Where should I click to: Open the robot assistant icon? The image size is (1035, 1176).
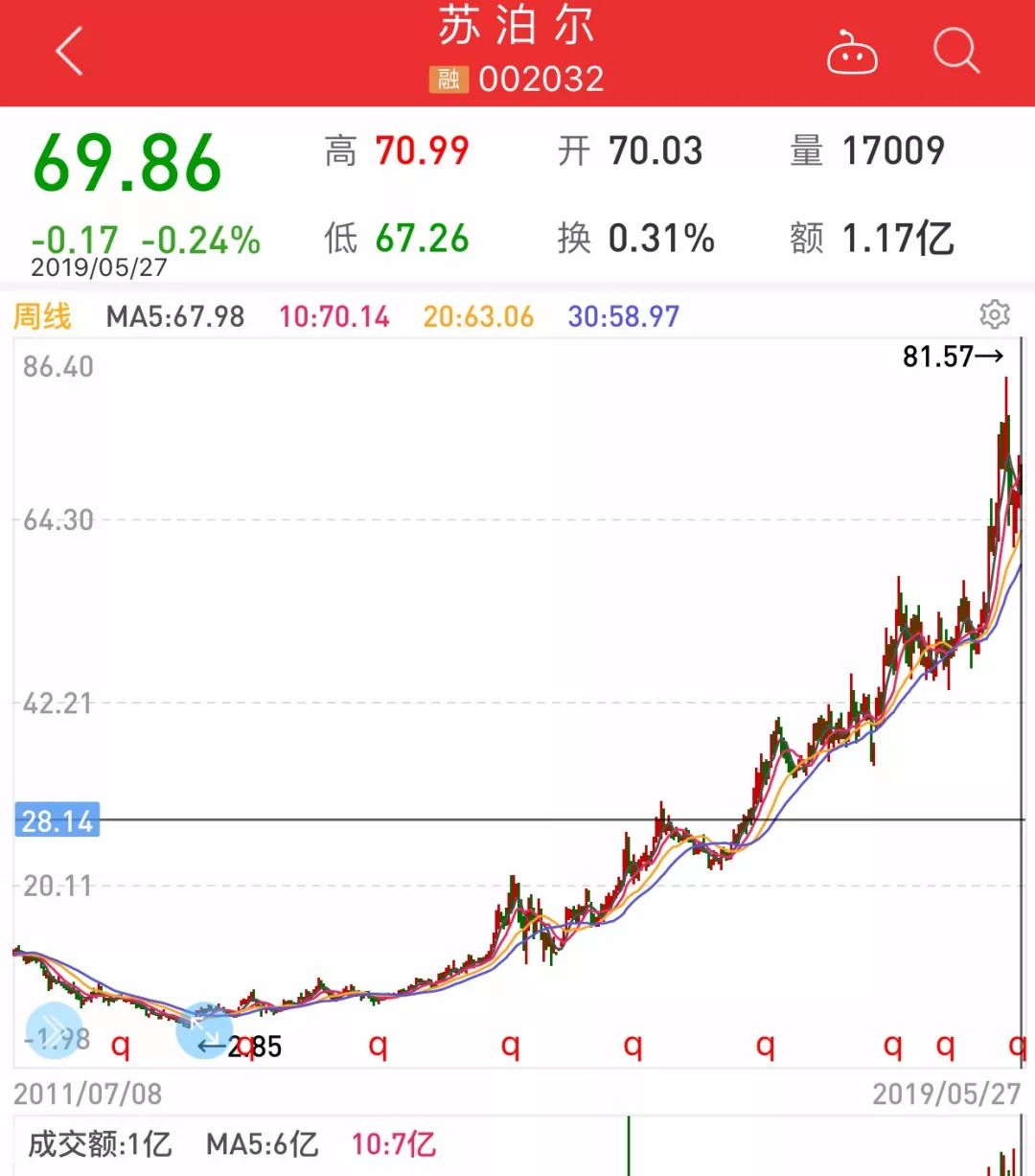pyautogui.click(x=852, y=53)
